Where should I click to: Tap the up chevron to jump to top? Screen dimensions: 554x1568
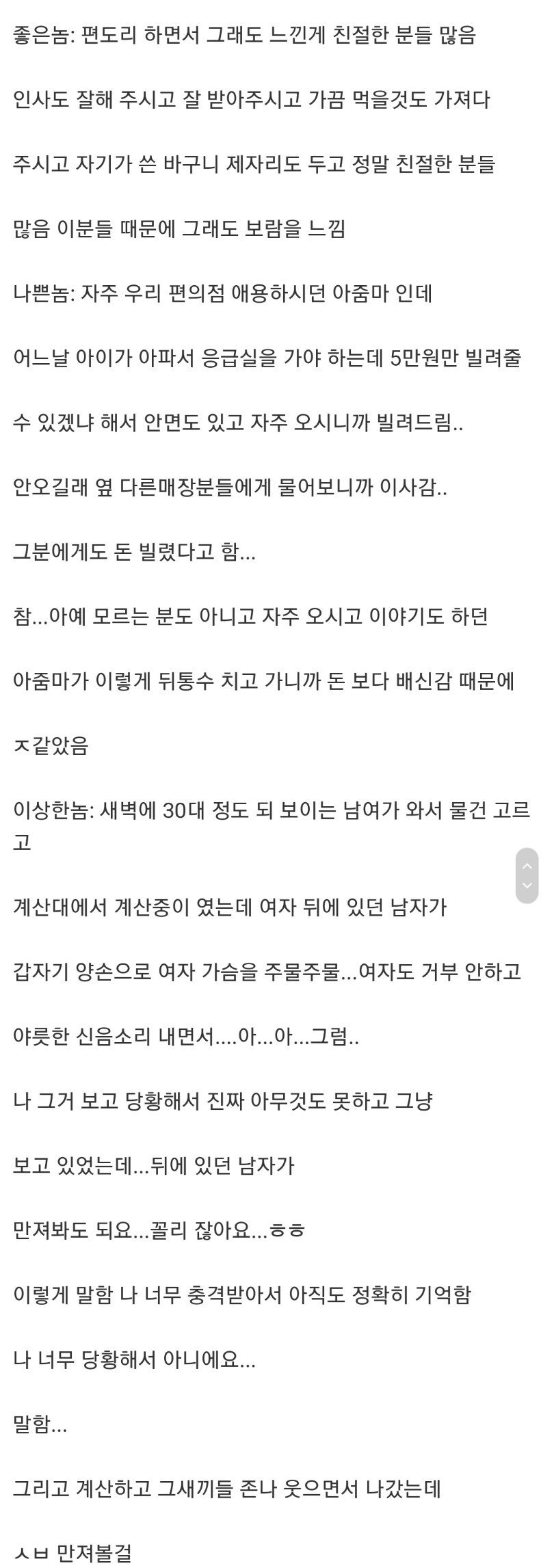click(x=527, y=866)
